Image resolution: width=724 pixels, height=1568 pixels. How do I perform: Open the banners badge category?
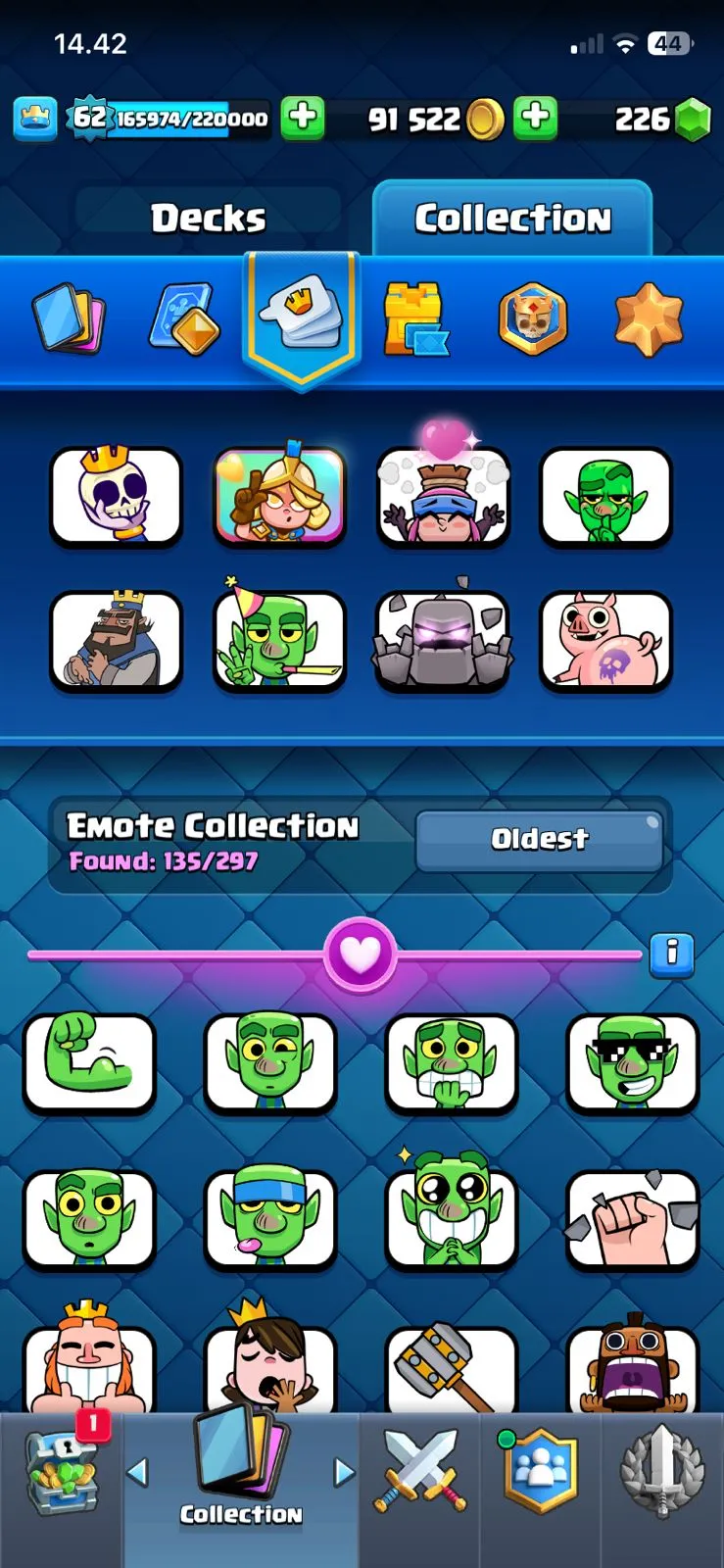click(x=532, y=318)
